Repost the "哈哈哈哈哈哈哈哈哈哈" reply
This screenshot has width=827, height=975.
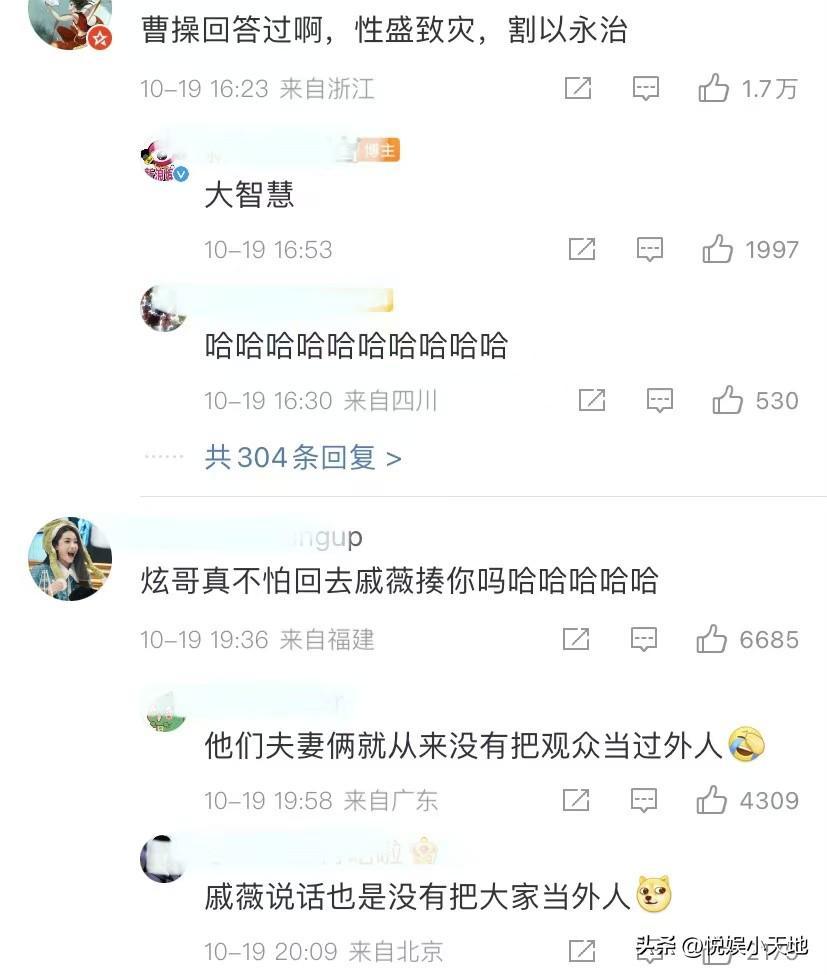[x=592, y=401]
